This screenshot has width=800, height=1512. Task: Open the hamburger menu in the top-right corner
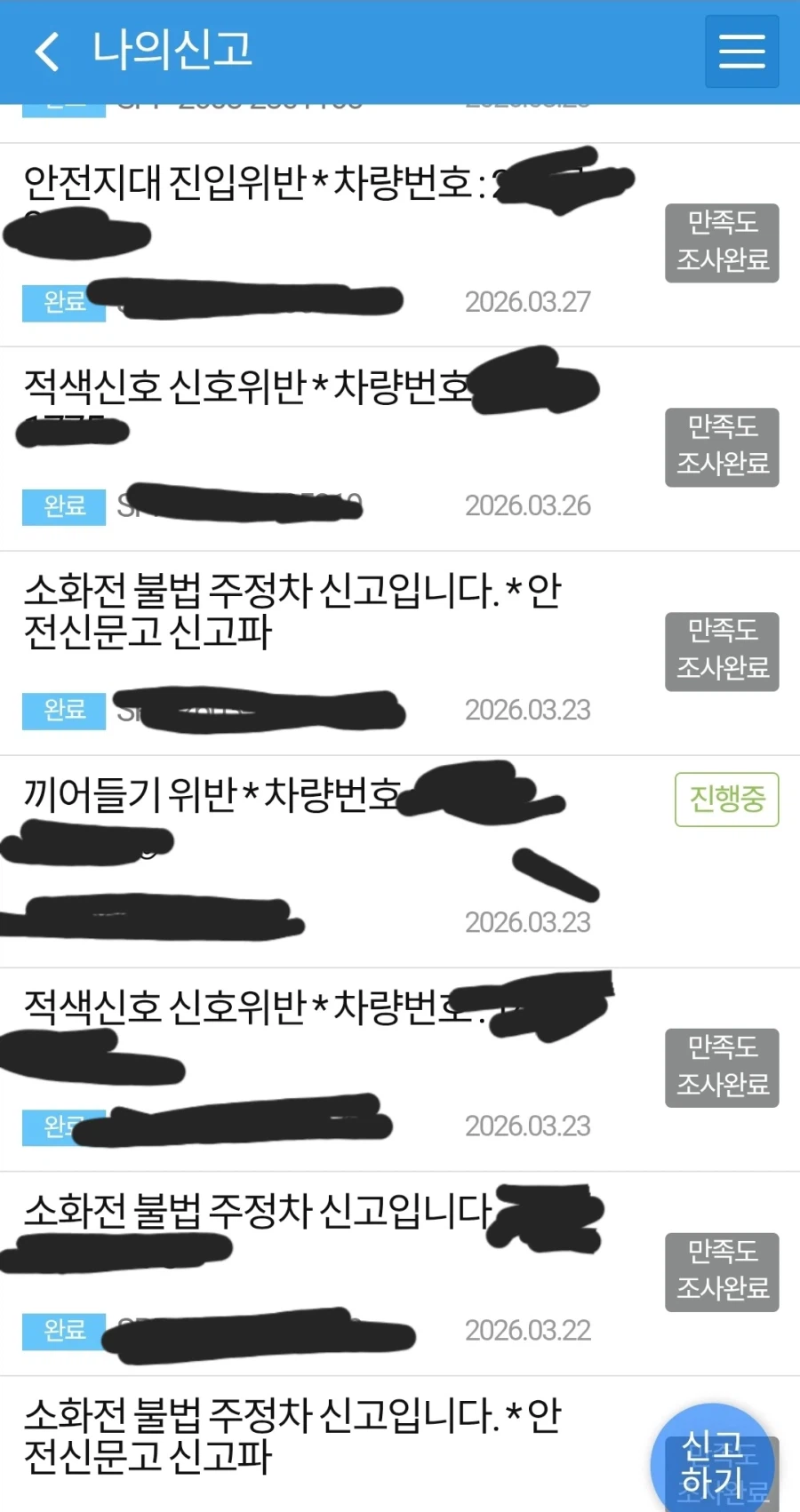[x=740, y=52]
